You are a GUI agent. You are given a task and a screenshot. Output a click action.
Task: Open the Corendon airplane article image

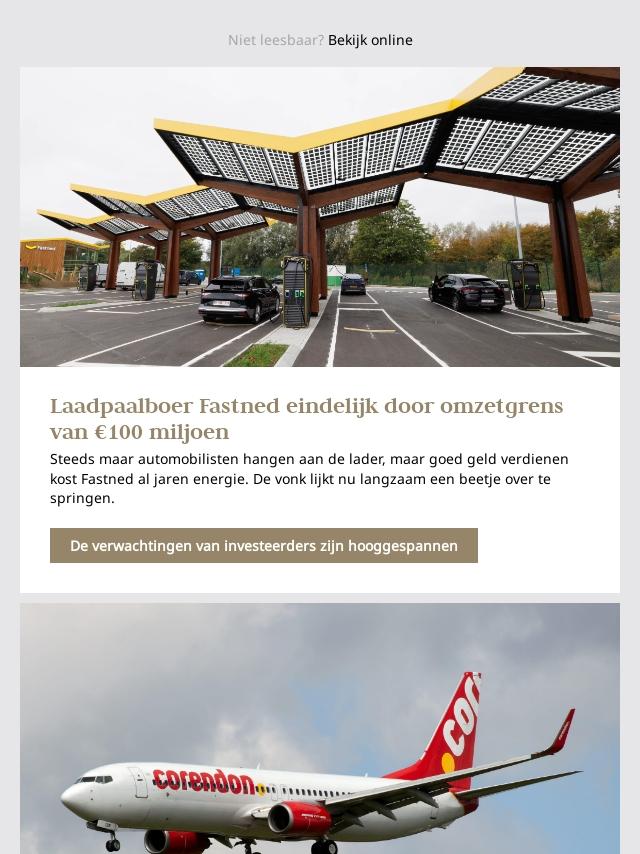(320, 730)
